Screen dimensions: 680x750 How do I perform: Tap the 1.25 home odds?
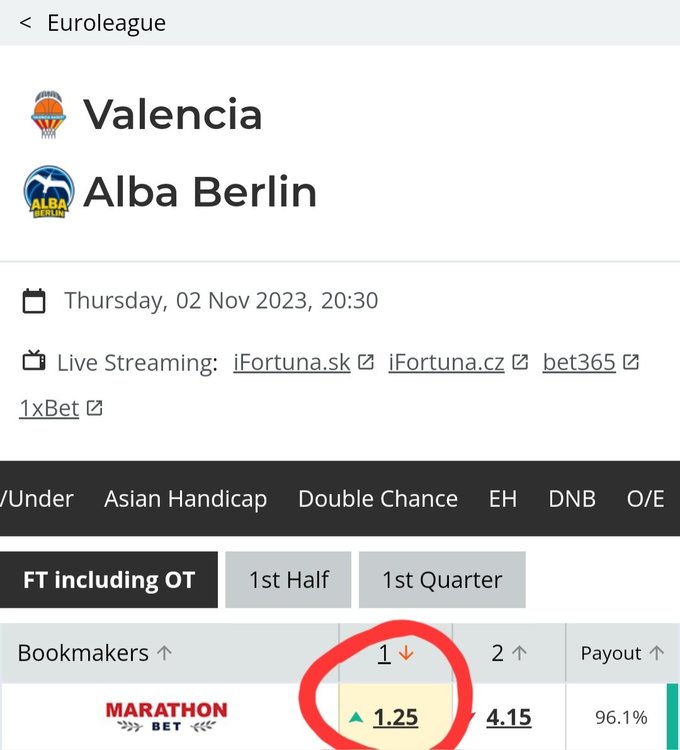tap(395, 717)
